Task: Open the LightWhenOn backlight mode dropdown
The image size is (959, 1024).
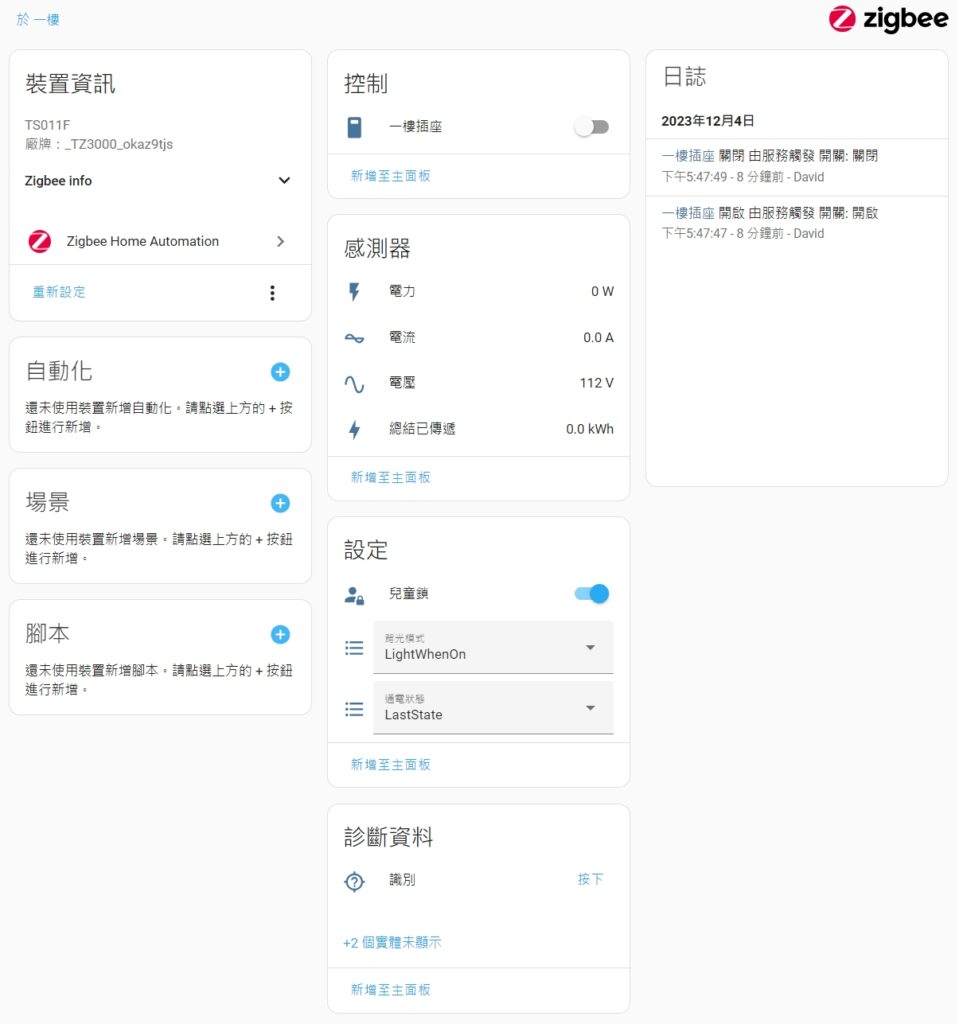Action: coord(492,647)
